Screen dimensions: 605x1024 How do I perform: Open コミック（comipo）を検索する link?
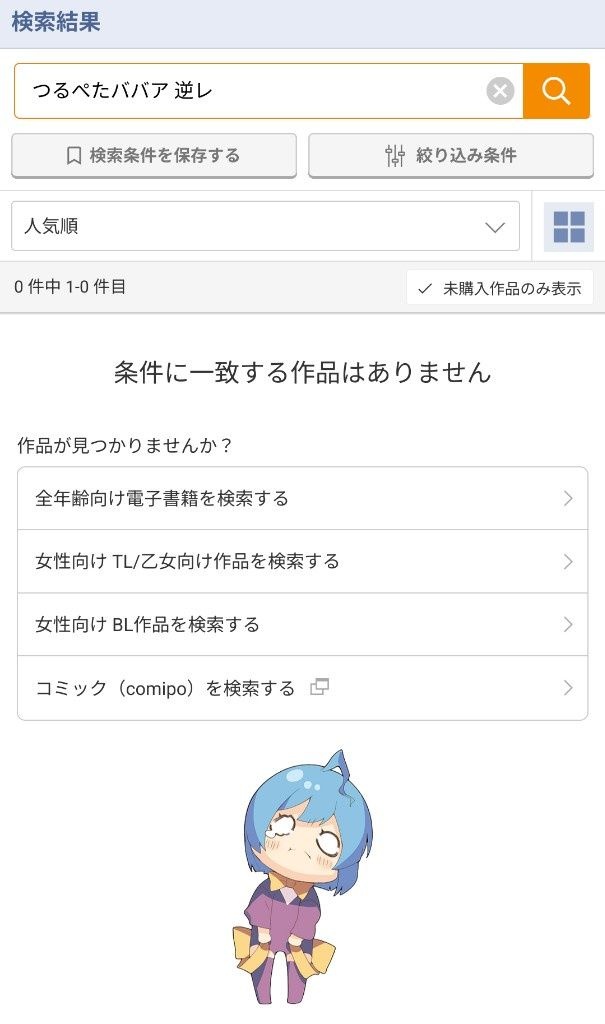[302, 688]
